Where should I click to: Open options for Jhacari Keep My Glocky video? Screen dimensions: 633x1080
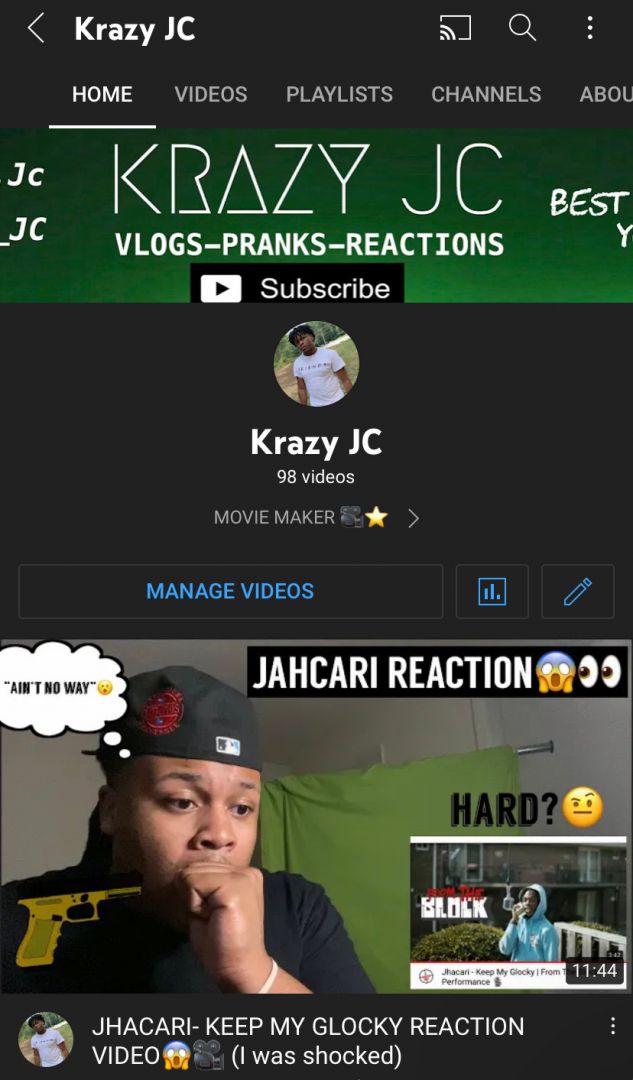612,1027
